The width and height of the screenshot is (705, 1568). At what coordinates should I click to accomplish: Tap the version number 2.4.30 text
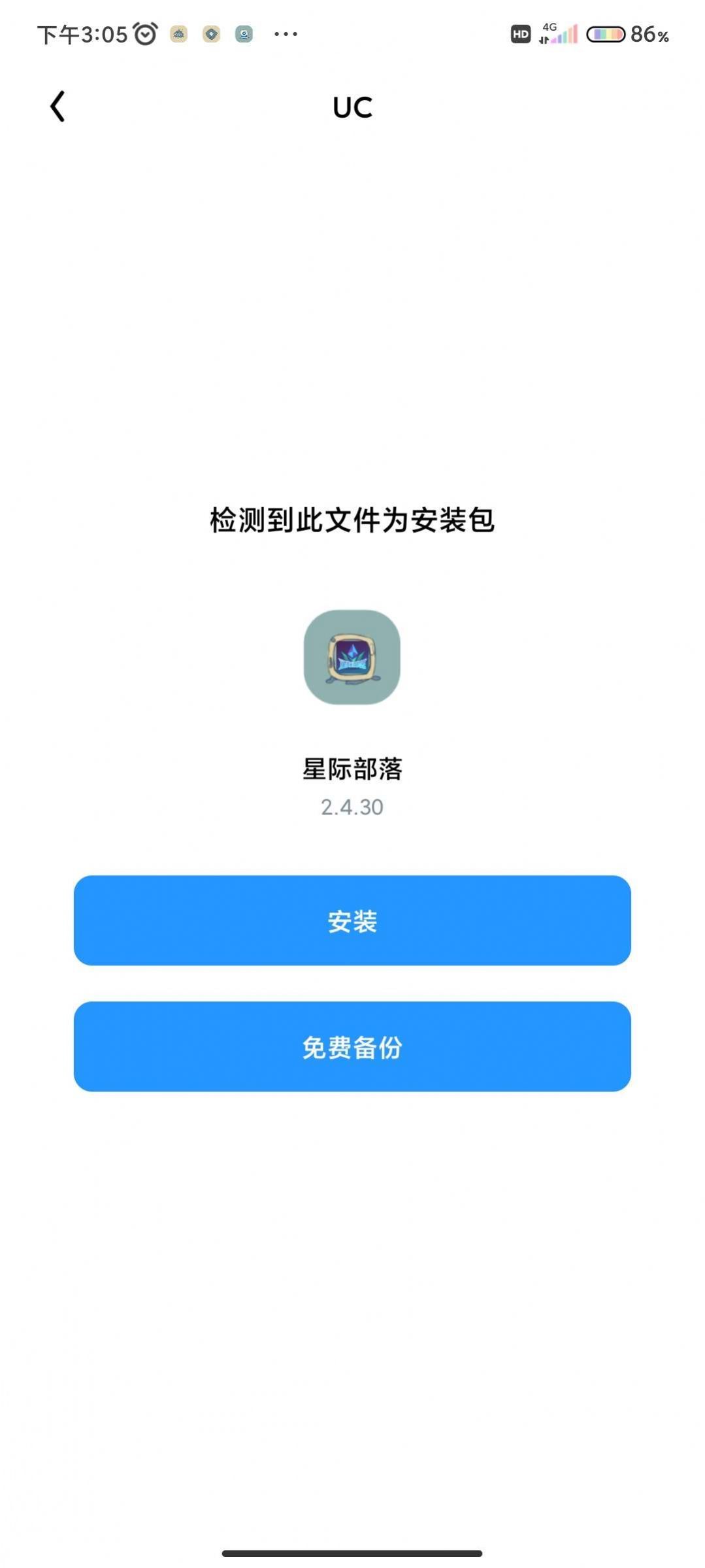352,807
